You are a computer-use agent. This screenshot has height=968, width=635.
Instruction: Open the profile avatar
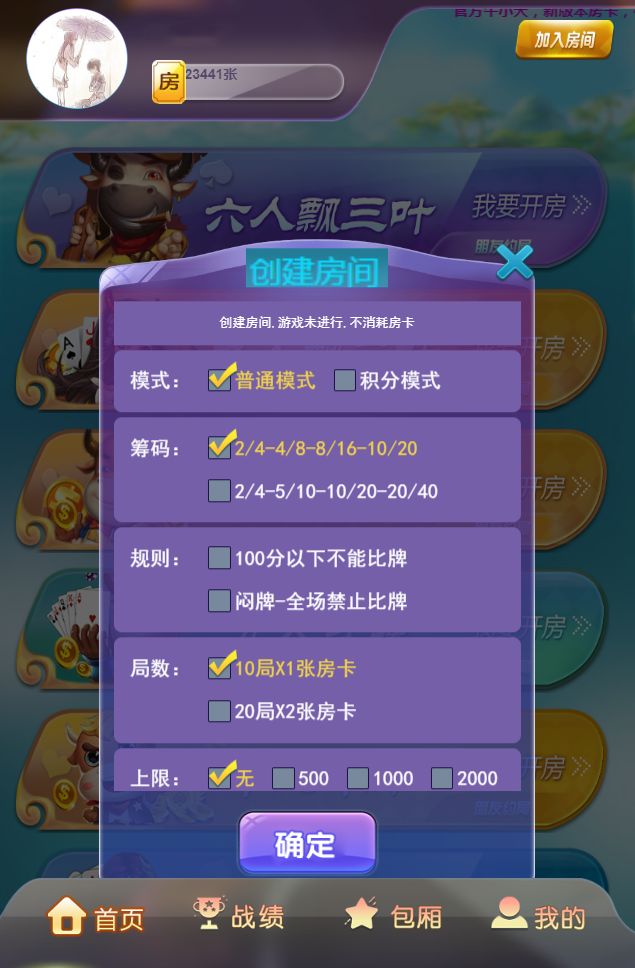click(x=76, y=58)
